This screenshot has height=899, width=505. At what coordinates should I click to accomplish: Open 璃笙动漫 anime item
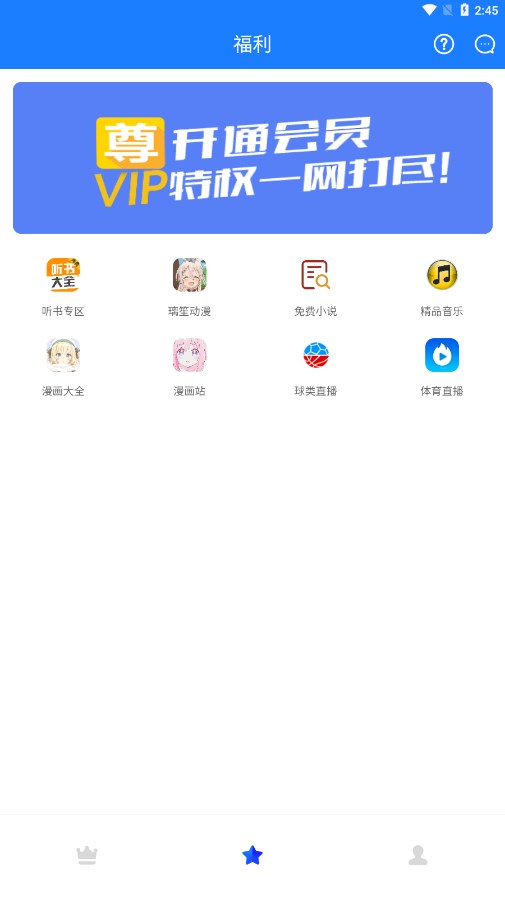[x=189, y=287]
